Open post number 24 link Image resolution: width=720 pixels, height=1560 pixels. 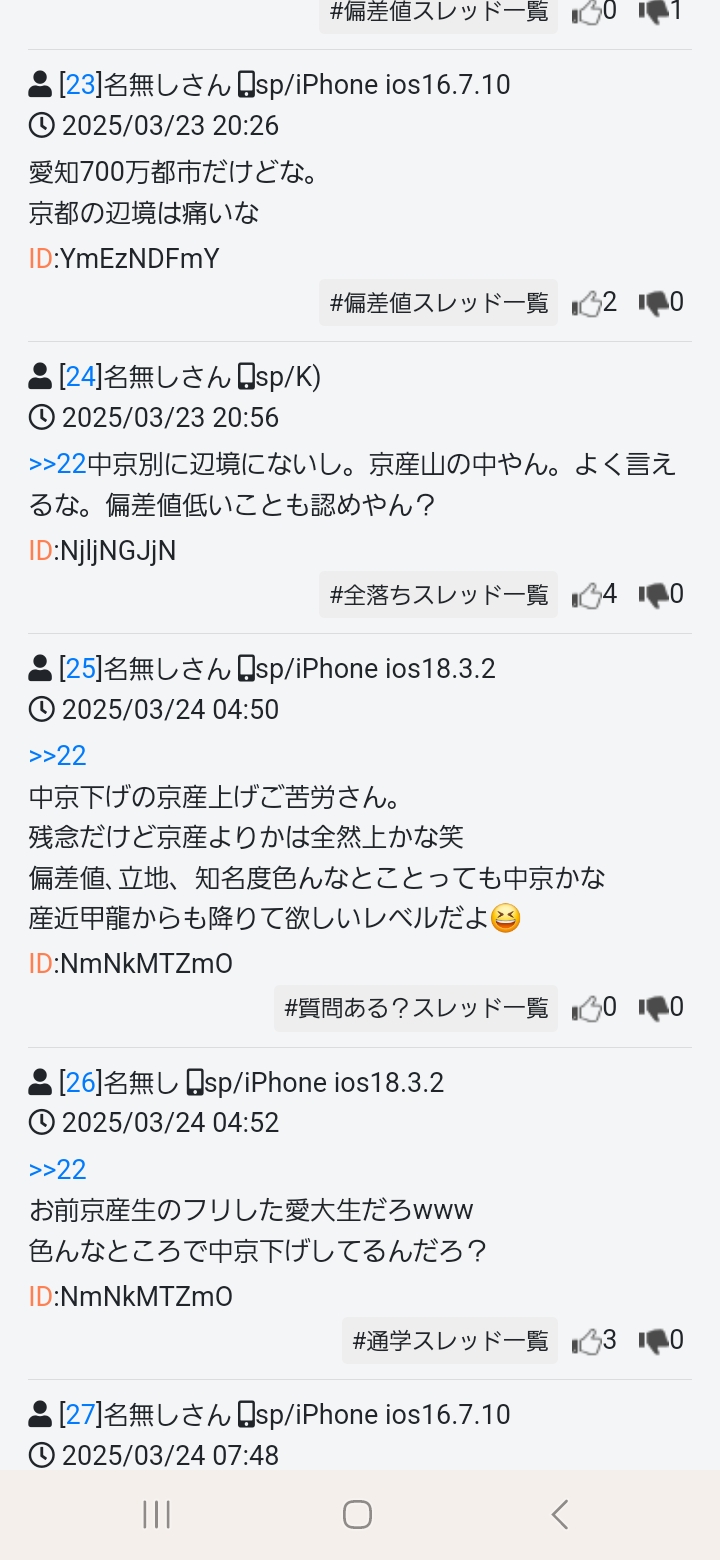[x=80, y=377]
